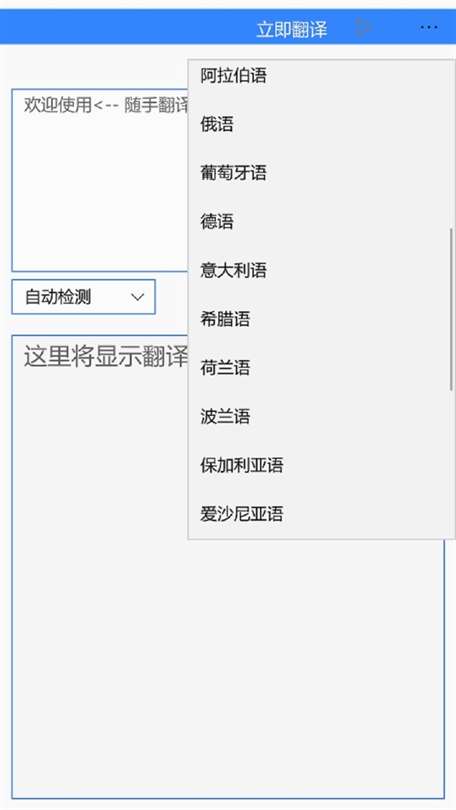
Task: Choose 波兰语 in the language list
Action: click(321, 416)
